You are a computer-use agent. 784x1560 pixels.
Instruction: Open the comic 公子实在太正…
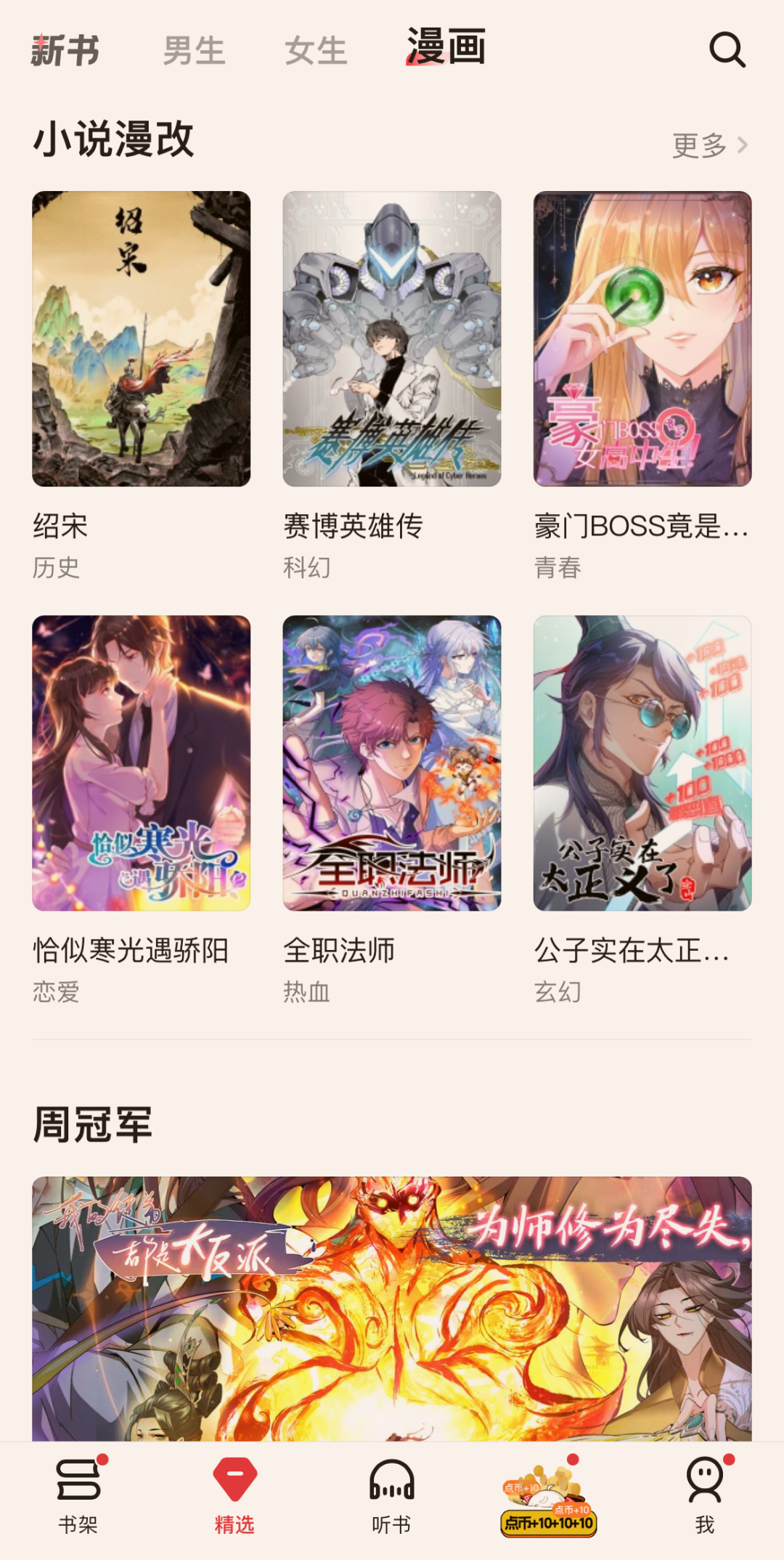click(x=642, y=763)
